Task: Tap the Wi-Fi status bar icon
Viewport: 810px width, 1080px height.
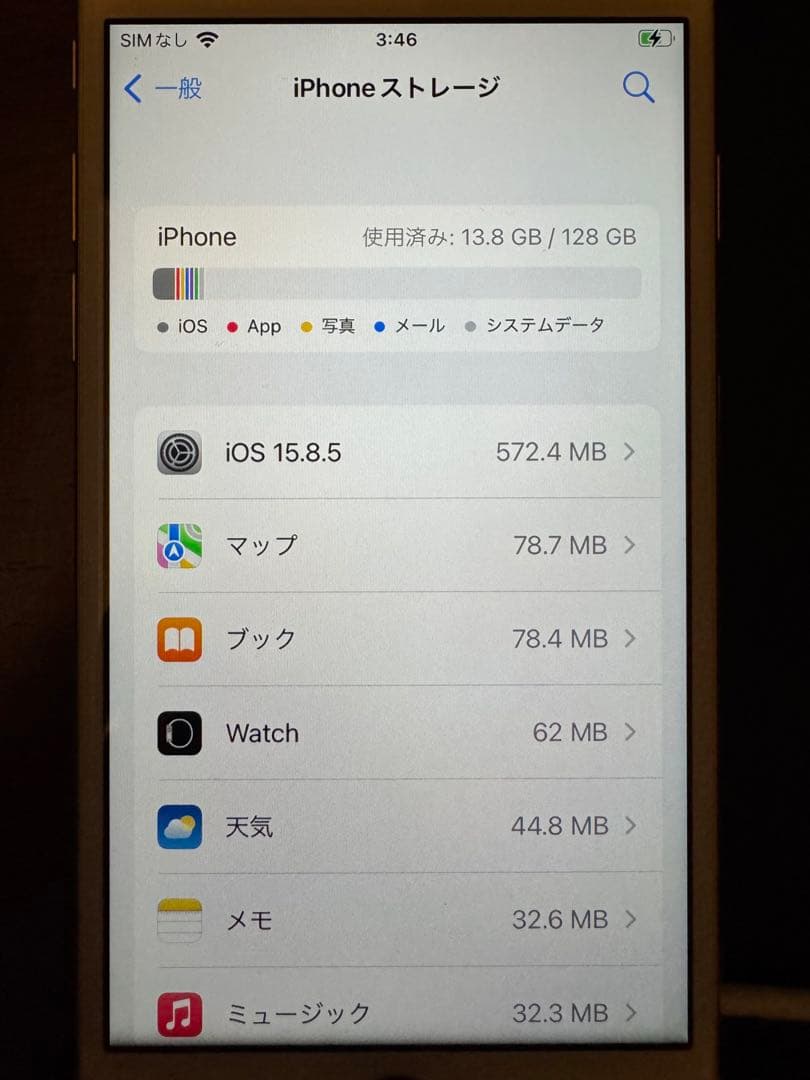Action: pos(208,41)
